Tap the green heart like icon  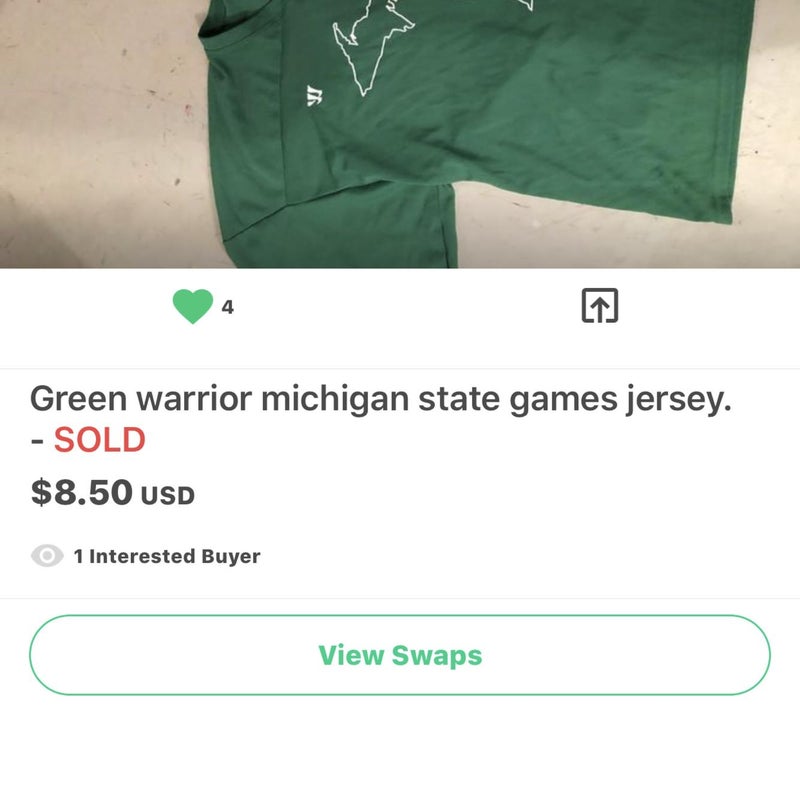click(193, 307)
